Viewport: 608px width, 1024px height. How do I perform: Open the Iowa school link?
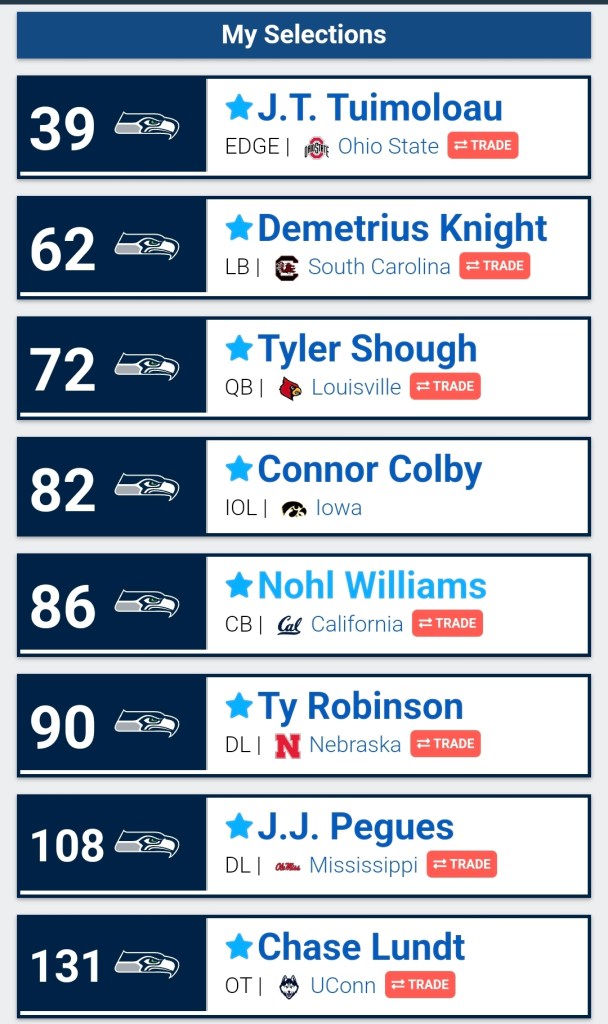[339, 507]
